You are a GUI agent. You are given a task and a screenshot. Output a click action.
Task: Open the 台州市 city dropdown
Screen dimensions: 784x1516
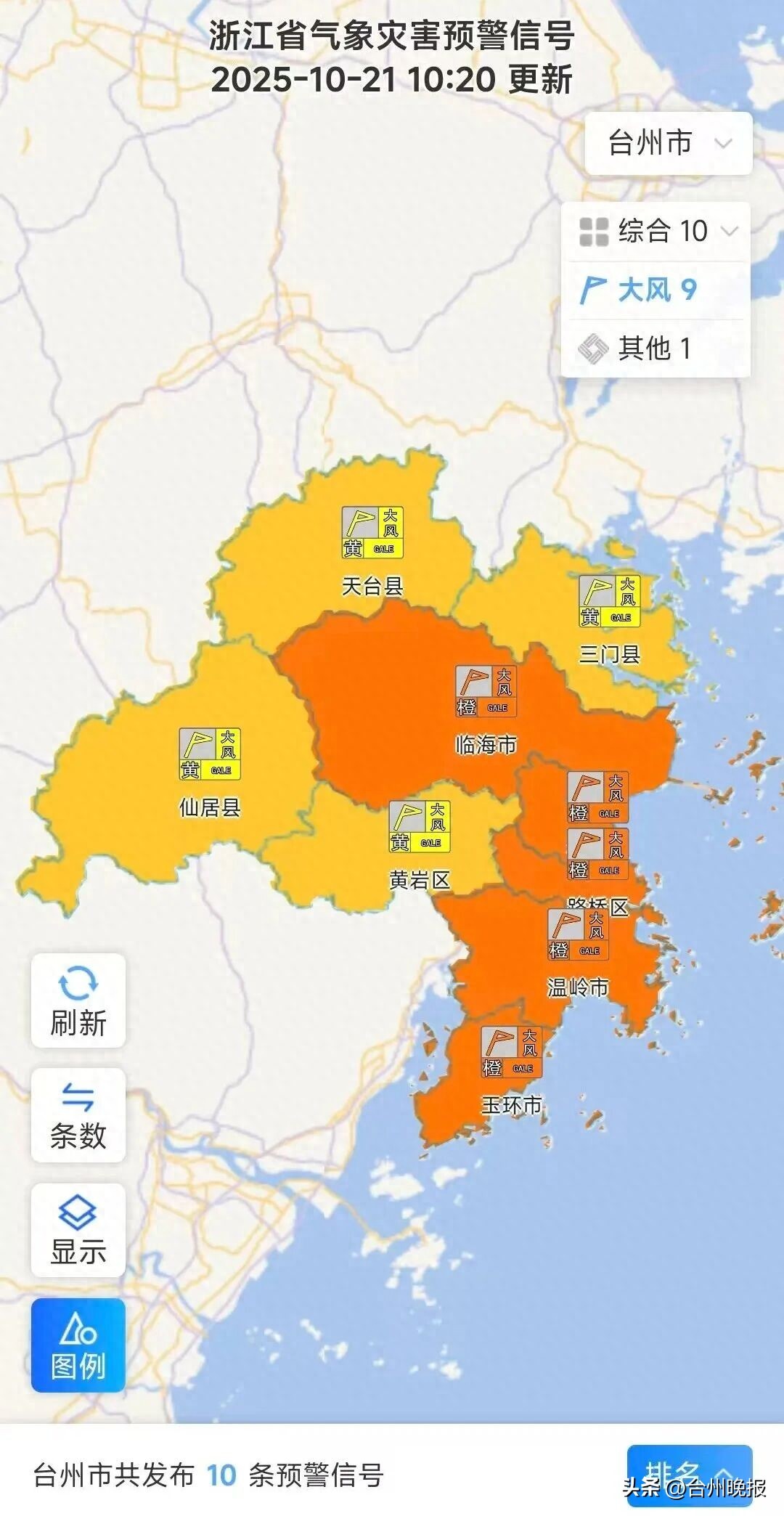(668, 143)
